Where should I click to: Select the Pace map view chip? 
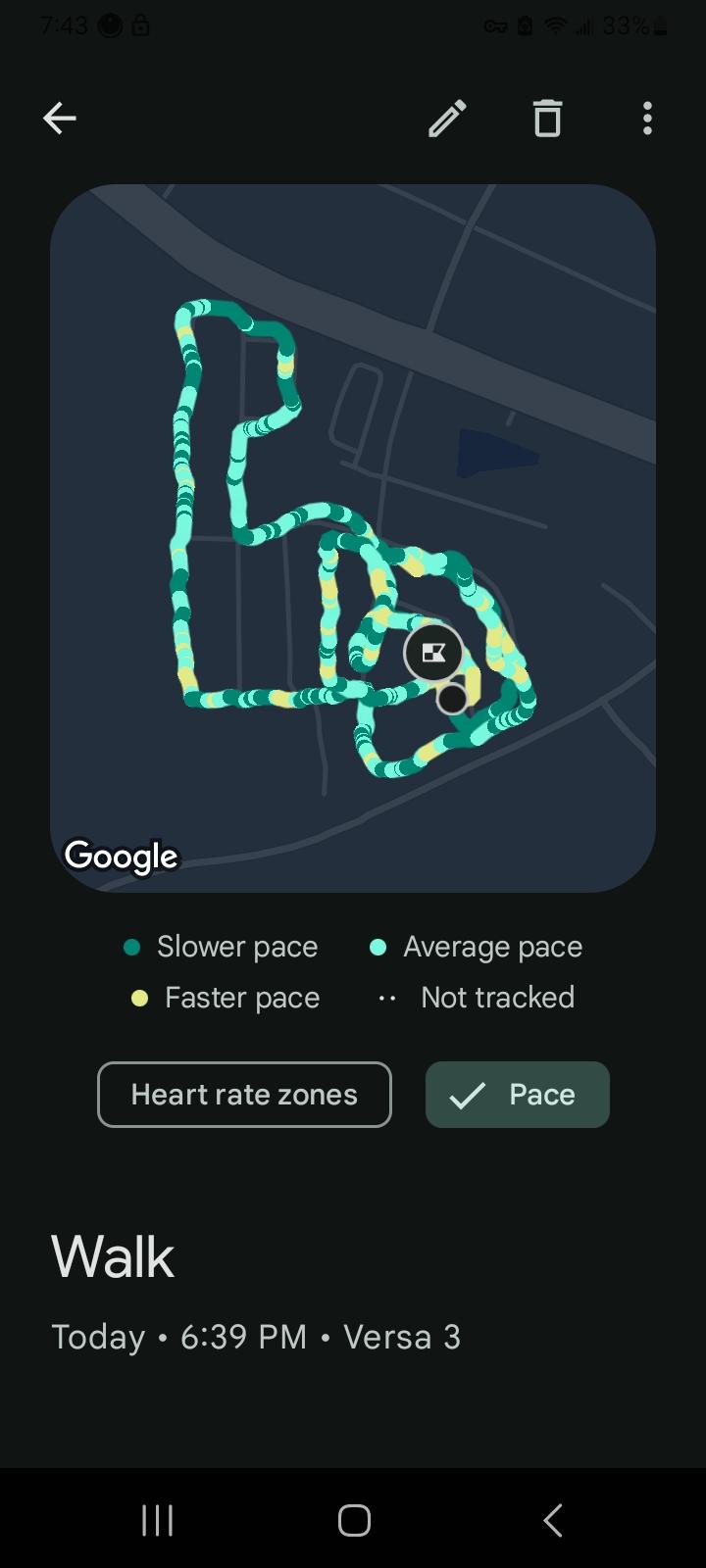coord(518,1095)
